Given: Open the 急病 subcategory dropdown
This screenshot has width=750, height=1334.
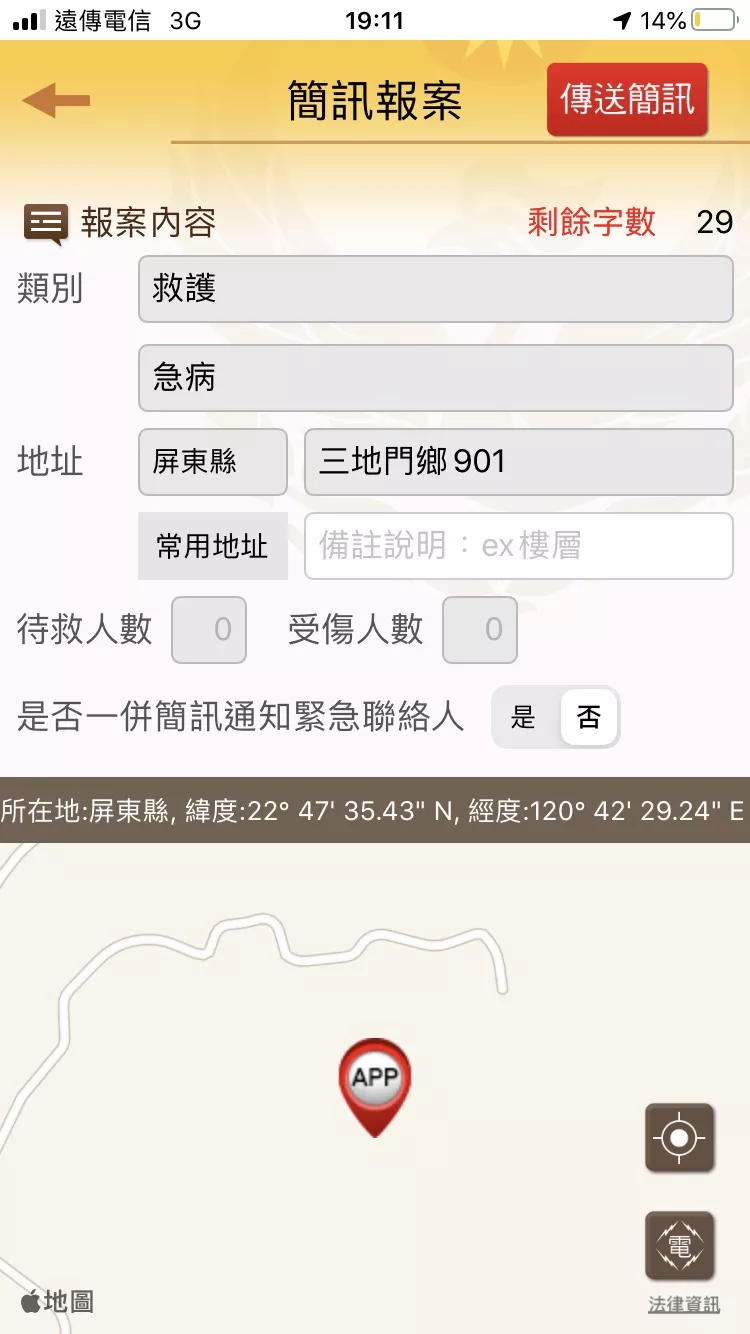Looking at the screenshot, I should click(435, 378).
